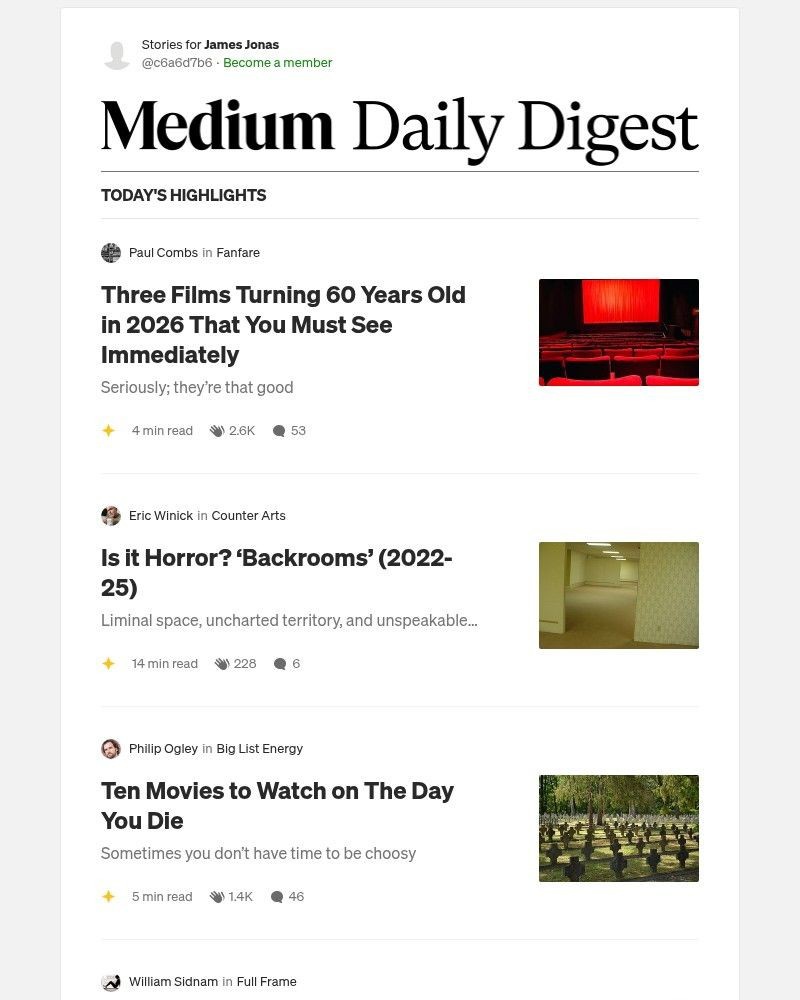Click the member-only star icon on first article

coord(109,430)
